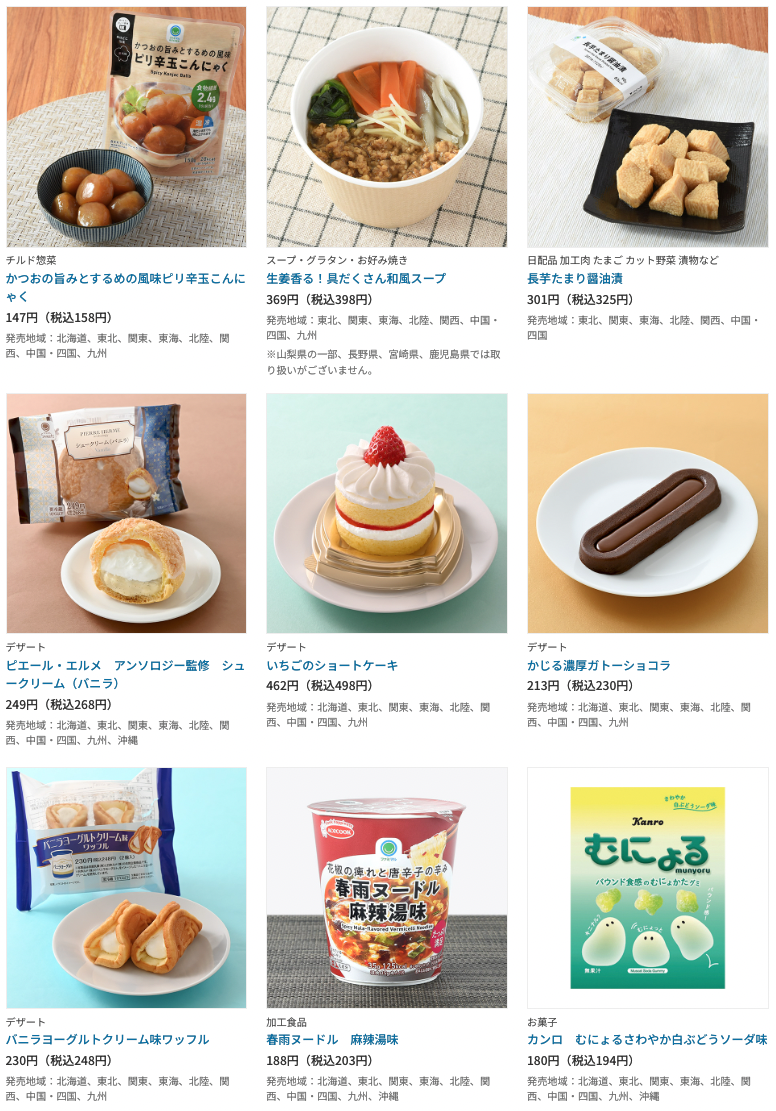Tap the いちごのショートケーキ cake photo
Image resolution: width=776 pixels, height=1111 pixels.
[387, 513]
